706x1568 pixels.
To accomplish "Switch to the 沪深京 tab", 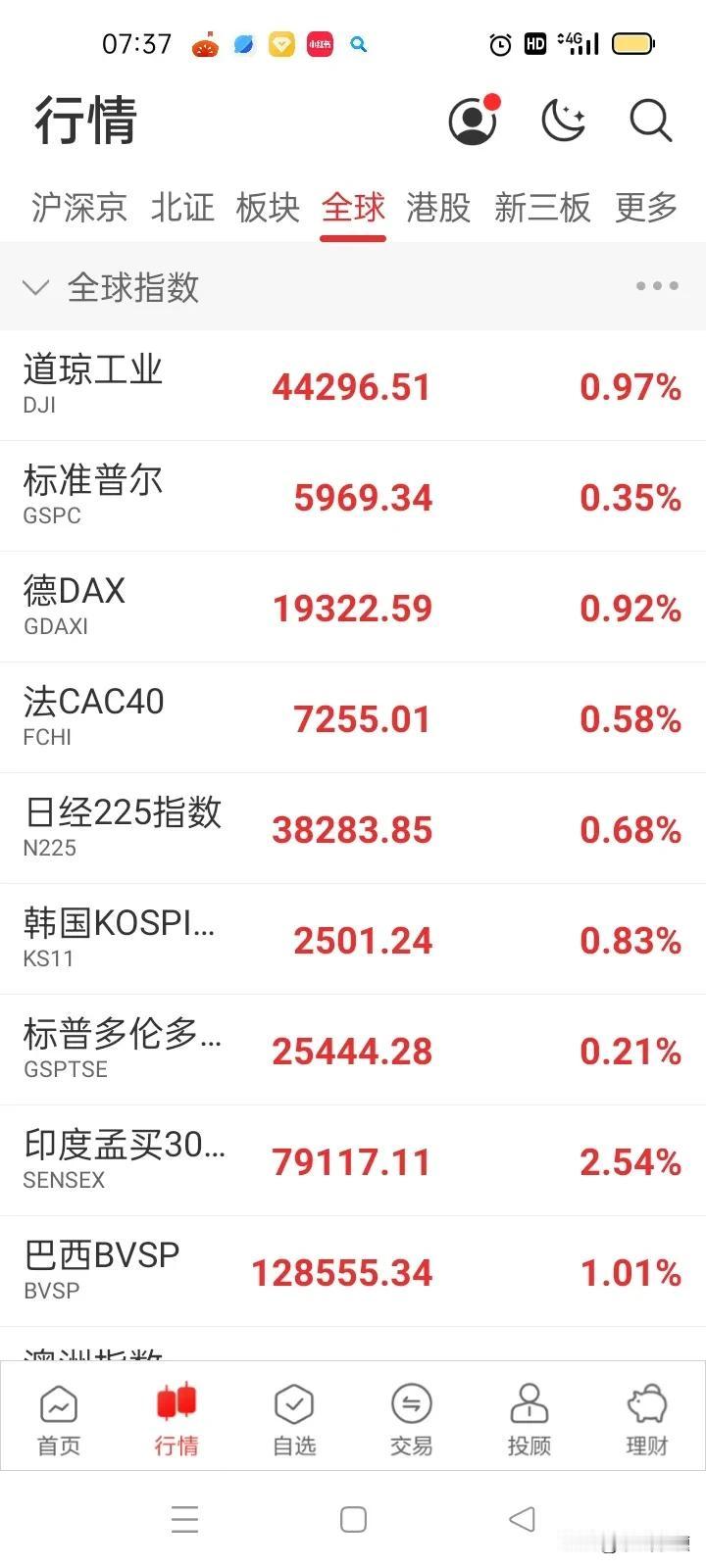I will tap(78, 208).
